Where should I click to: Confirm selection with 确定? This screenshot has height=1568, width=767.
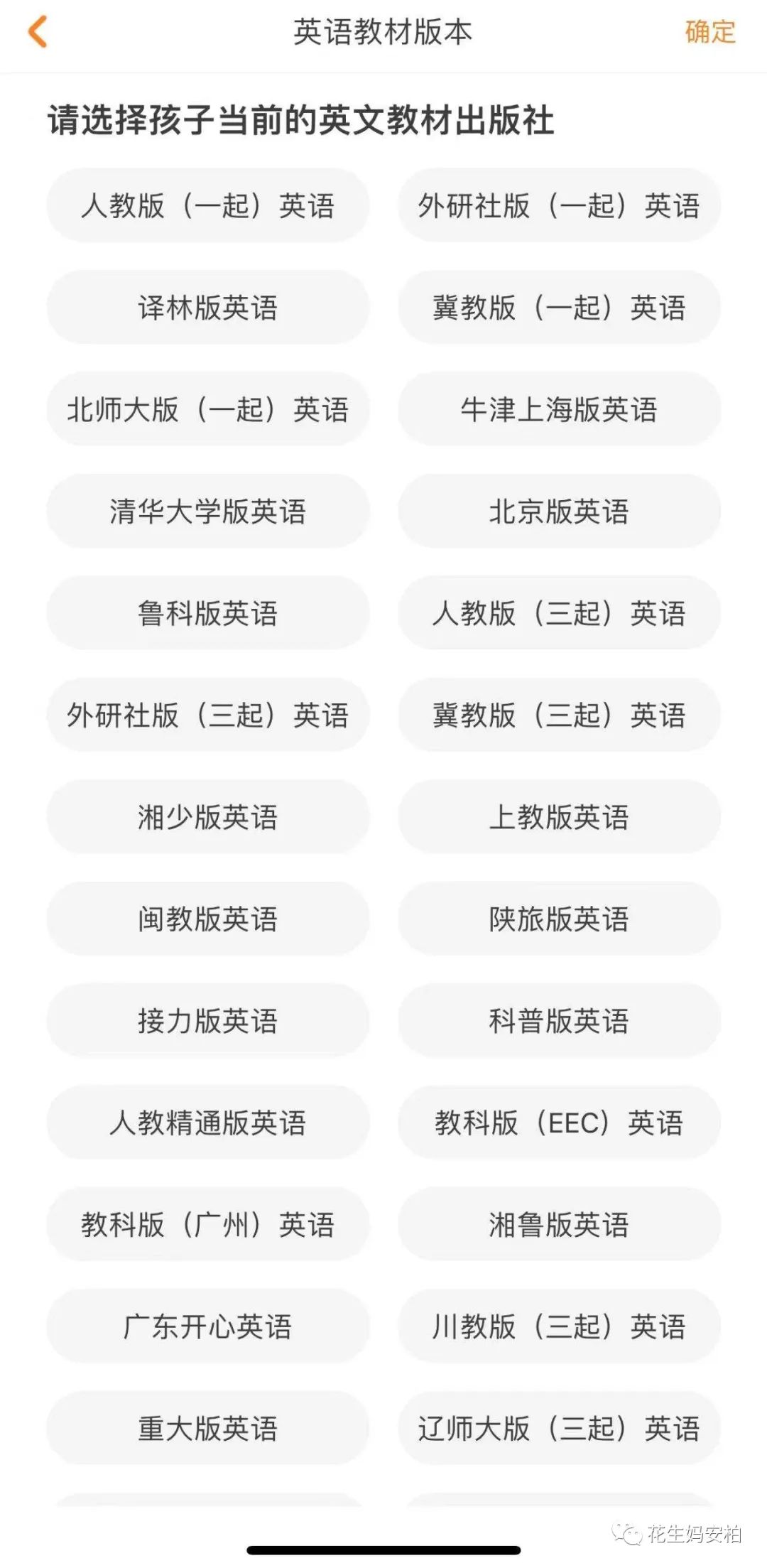[710, 32]
